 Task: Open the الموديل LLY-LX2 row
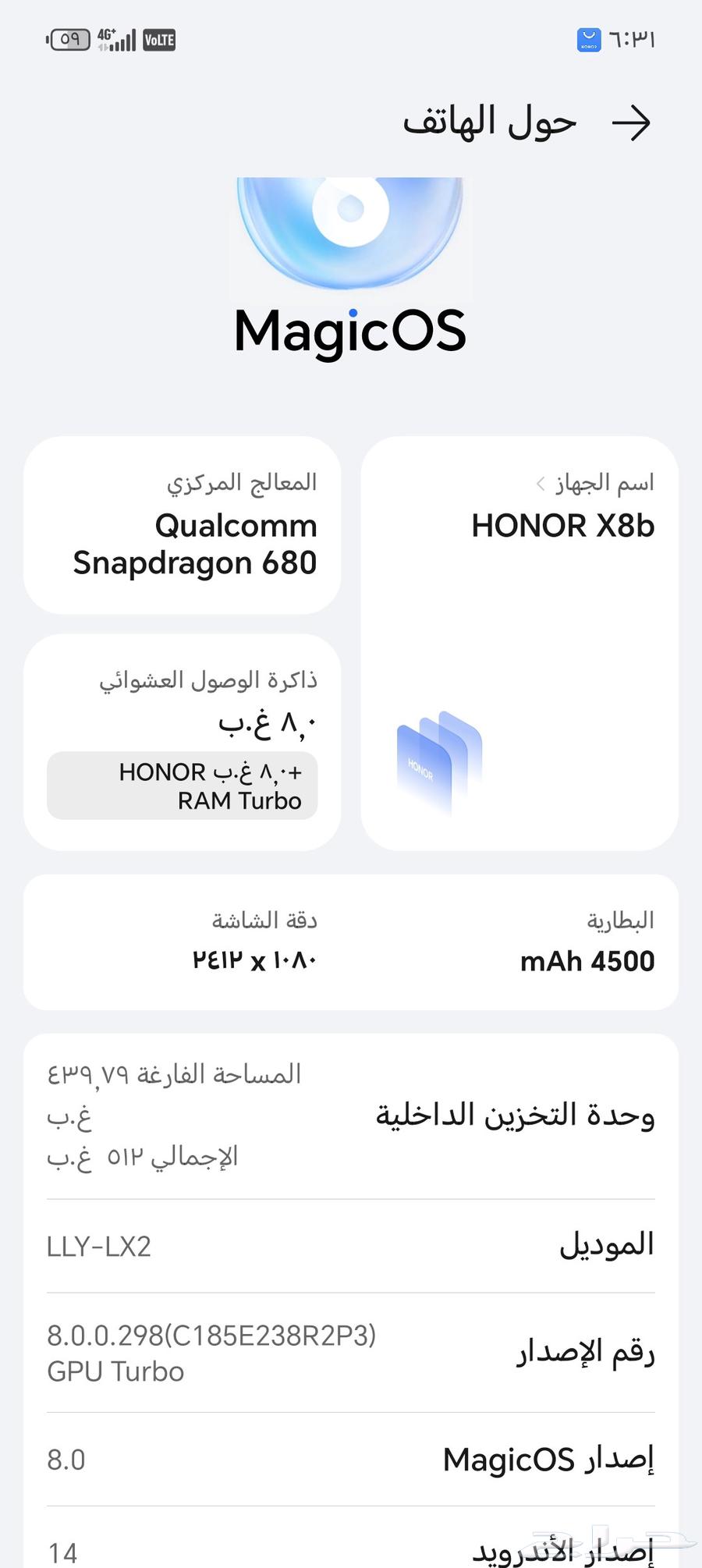(x=351, y=1247)
